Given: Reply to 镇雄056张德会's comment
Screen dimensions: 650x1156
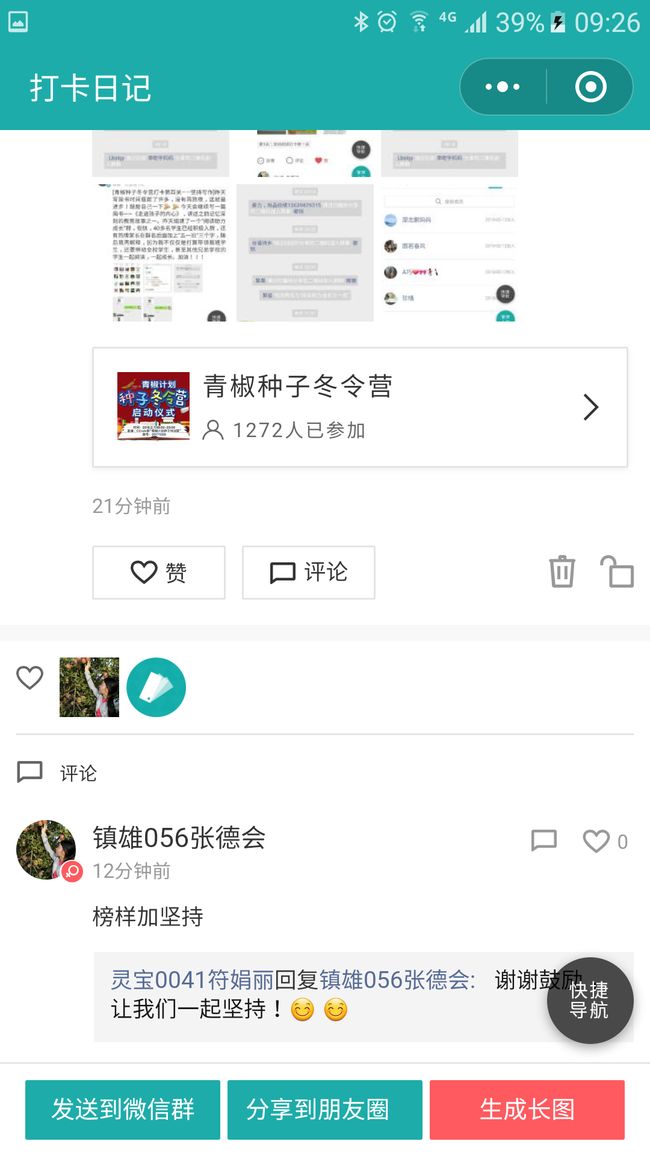Looking at the screenshot, I should [544, 840].
